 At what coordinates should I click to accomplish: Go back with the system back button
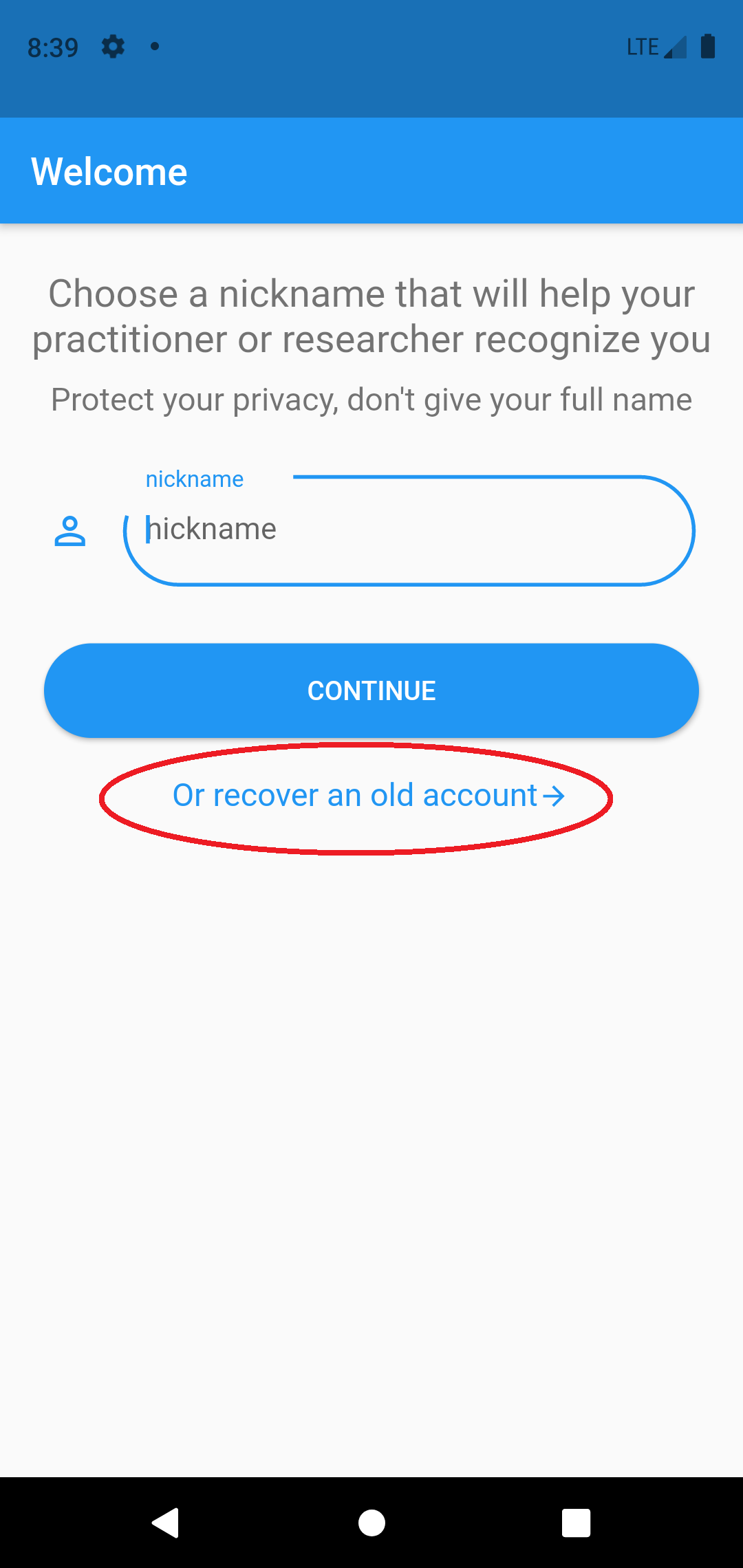click(166, 1523)
